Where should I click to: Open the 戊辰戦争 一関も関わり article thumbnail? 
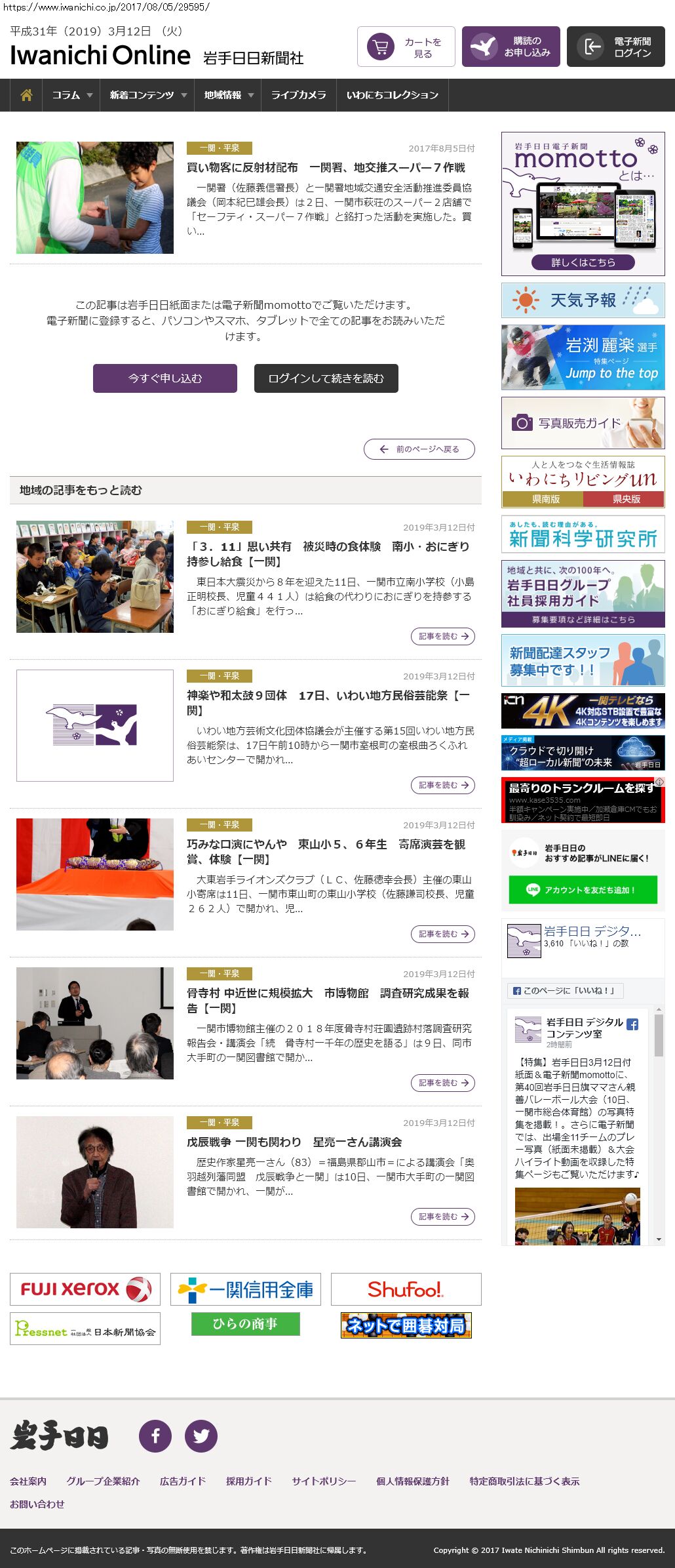95,1172
